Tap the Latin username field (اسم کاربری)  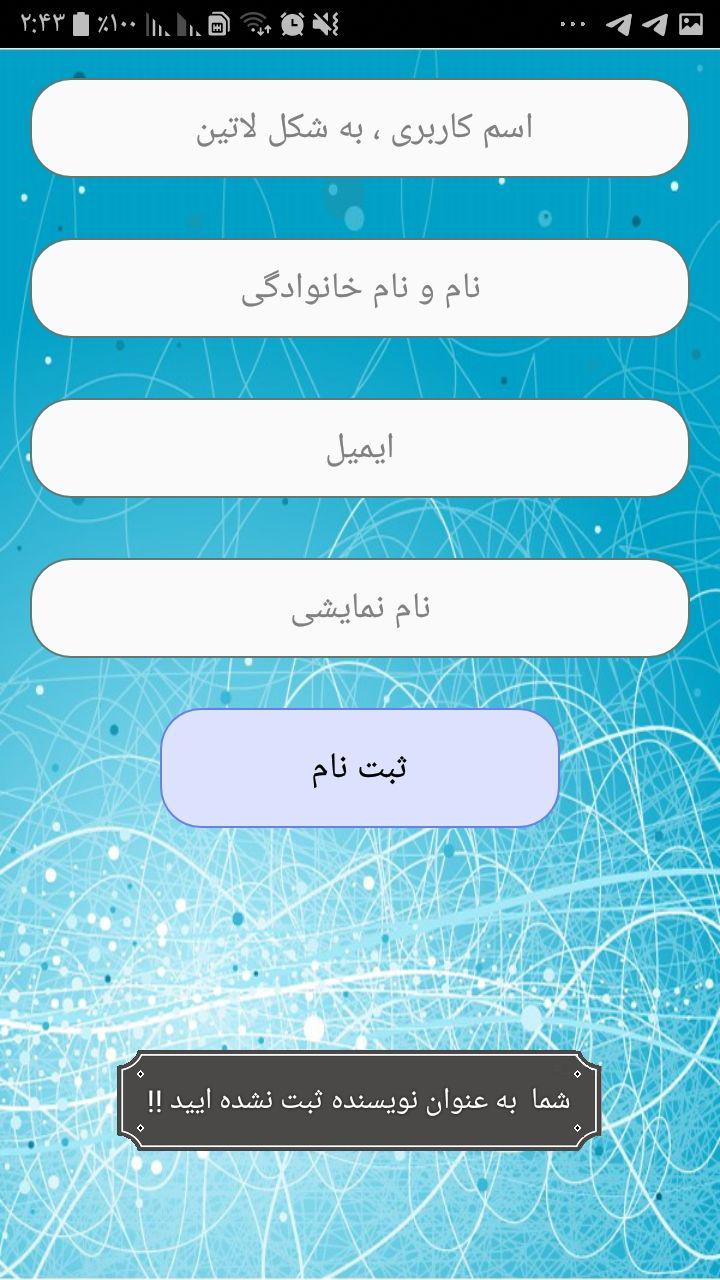click(360, 128)
